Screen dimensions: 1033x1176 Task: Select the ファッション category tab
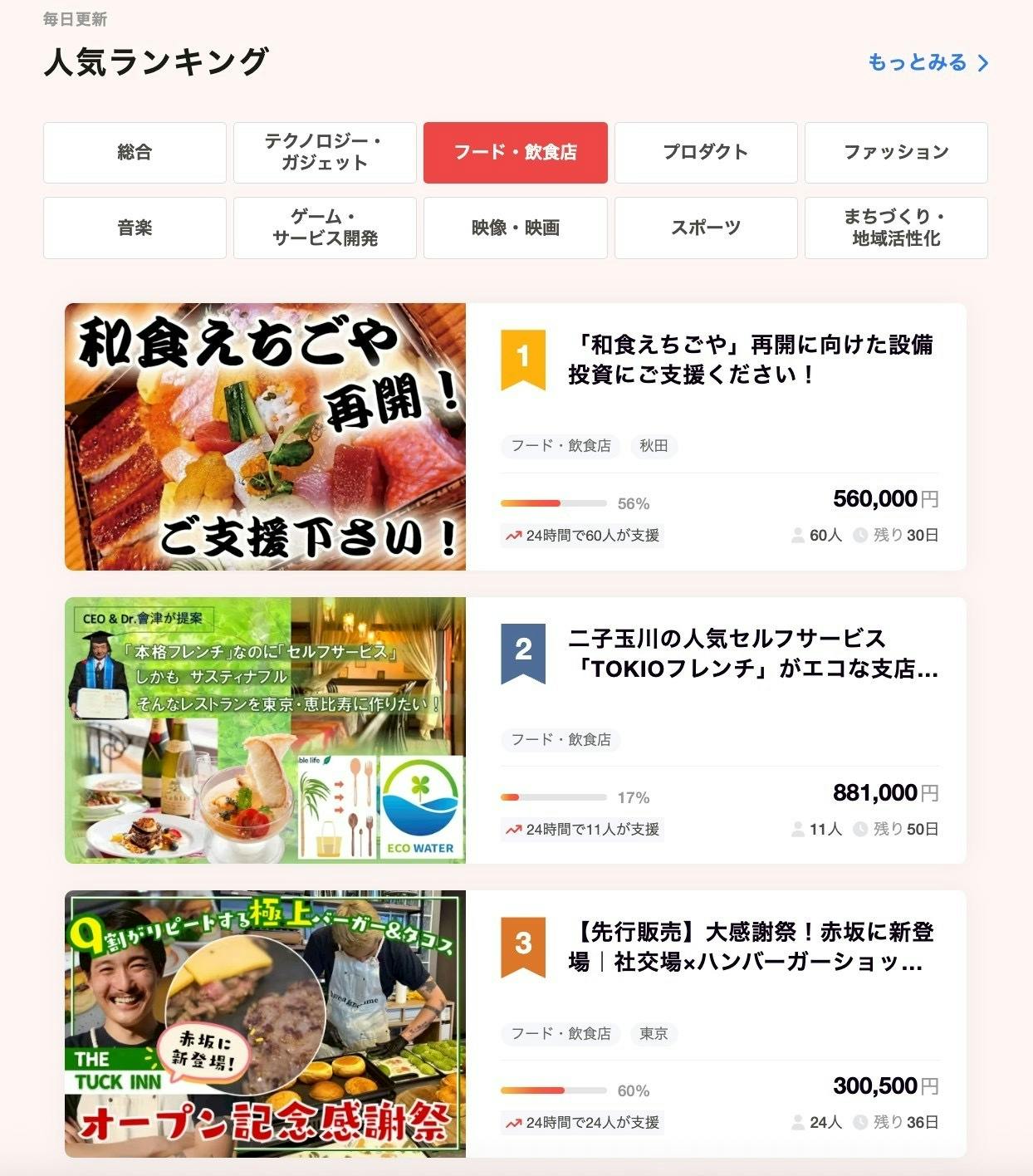(895, 153)
